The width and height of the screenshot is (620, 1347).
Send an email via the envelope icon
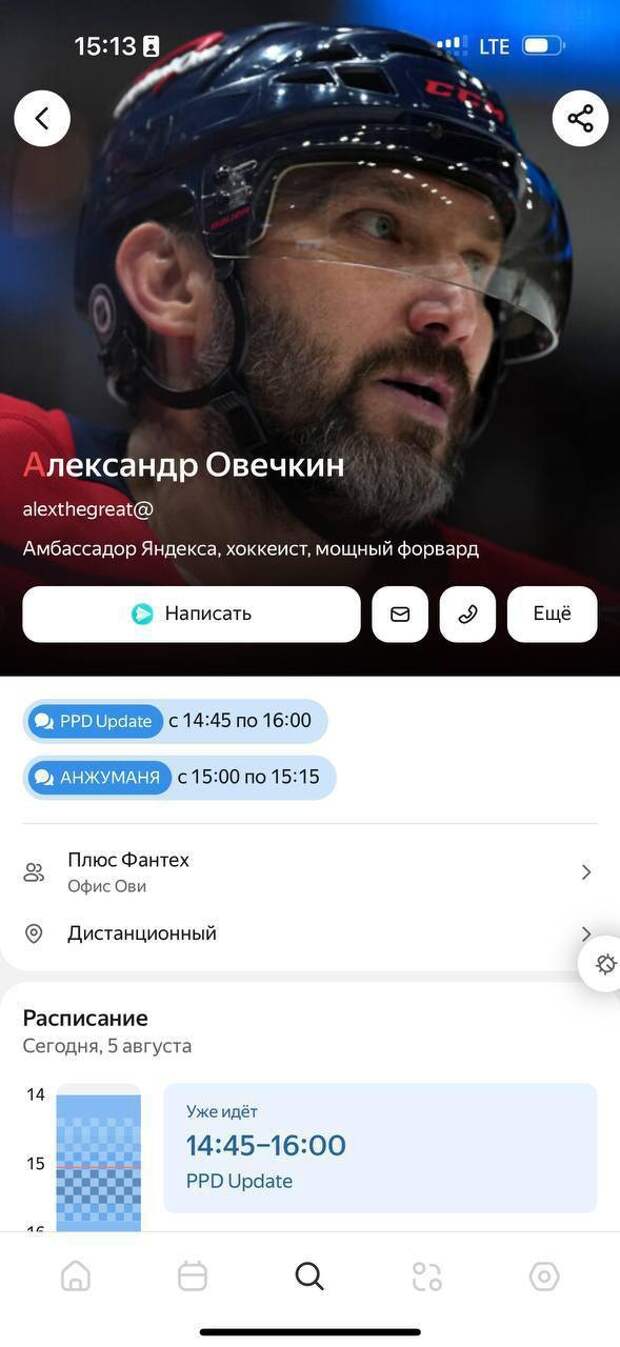click(x=400, y=614)
